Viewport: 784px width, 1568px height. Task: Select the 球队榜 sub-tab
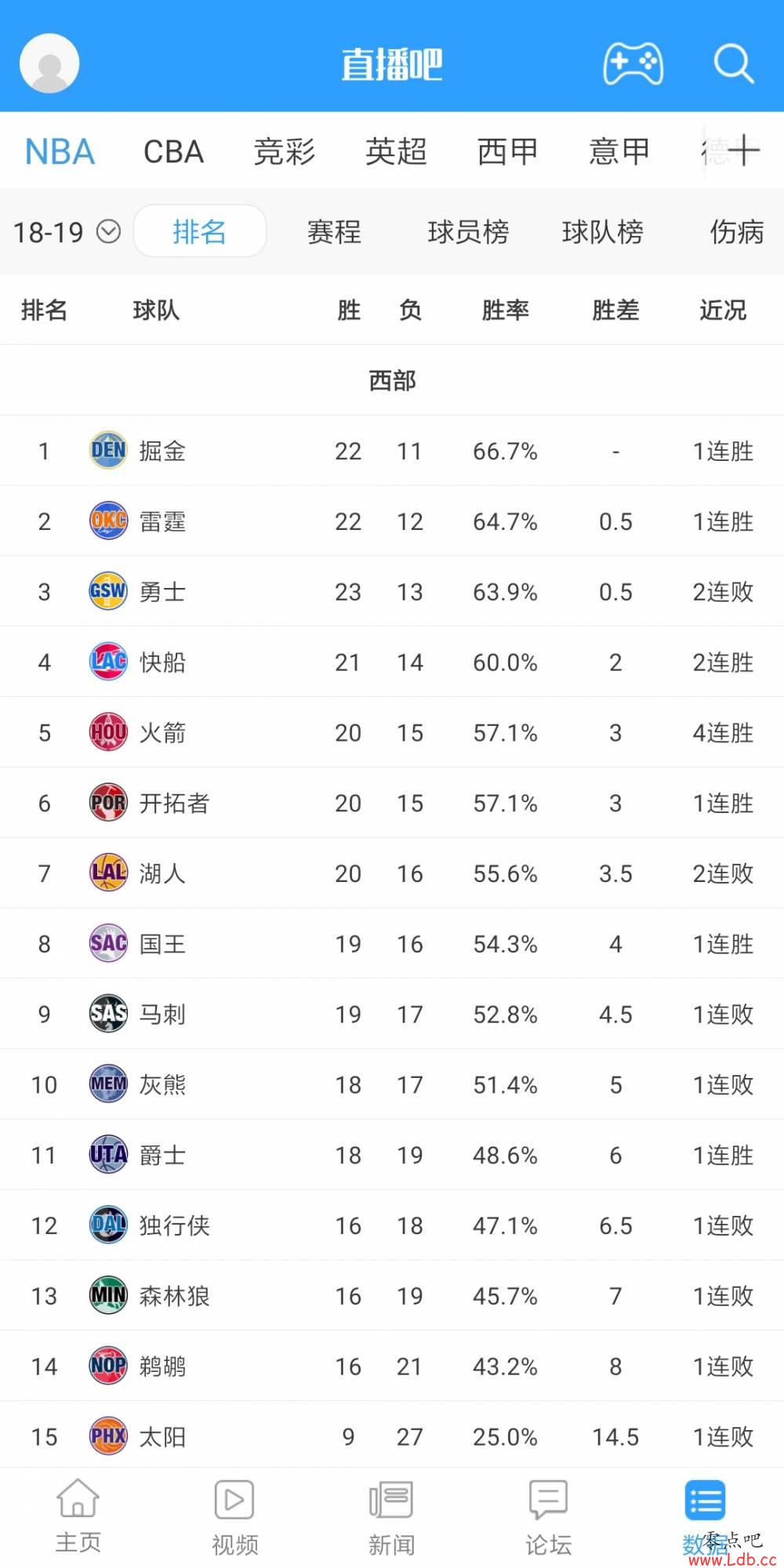click(x=602, y=232)
